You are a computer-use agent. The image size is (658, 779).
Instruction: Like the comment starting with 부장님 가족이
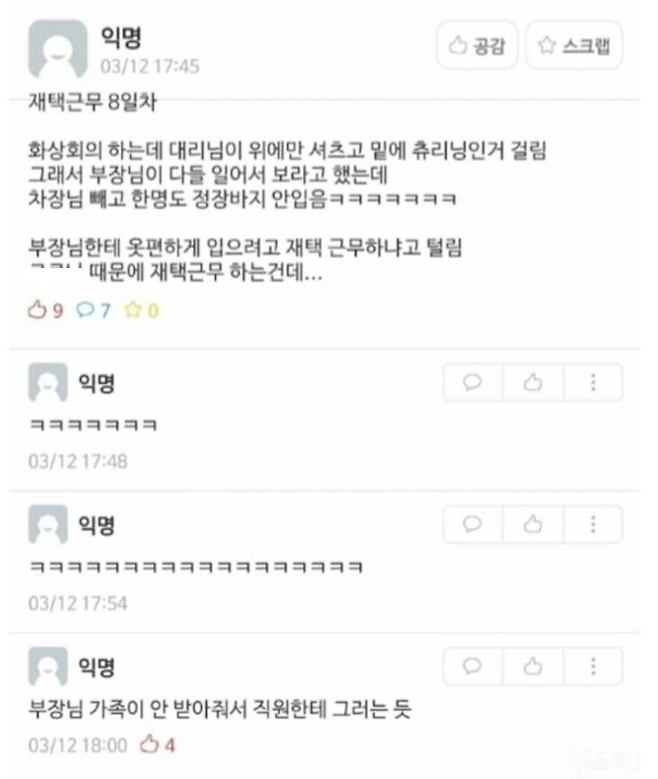point(533,665)
